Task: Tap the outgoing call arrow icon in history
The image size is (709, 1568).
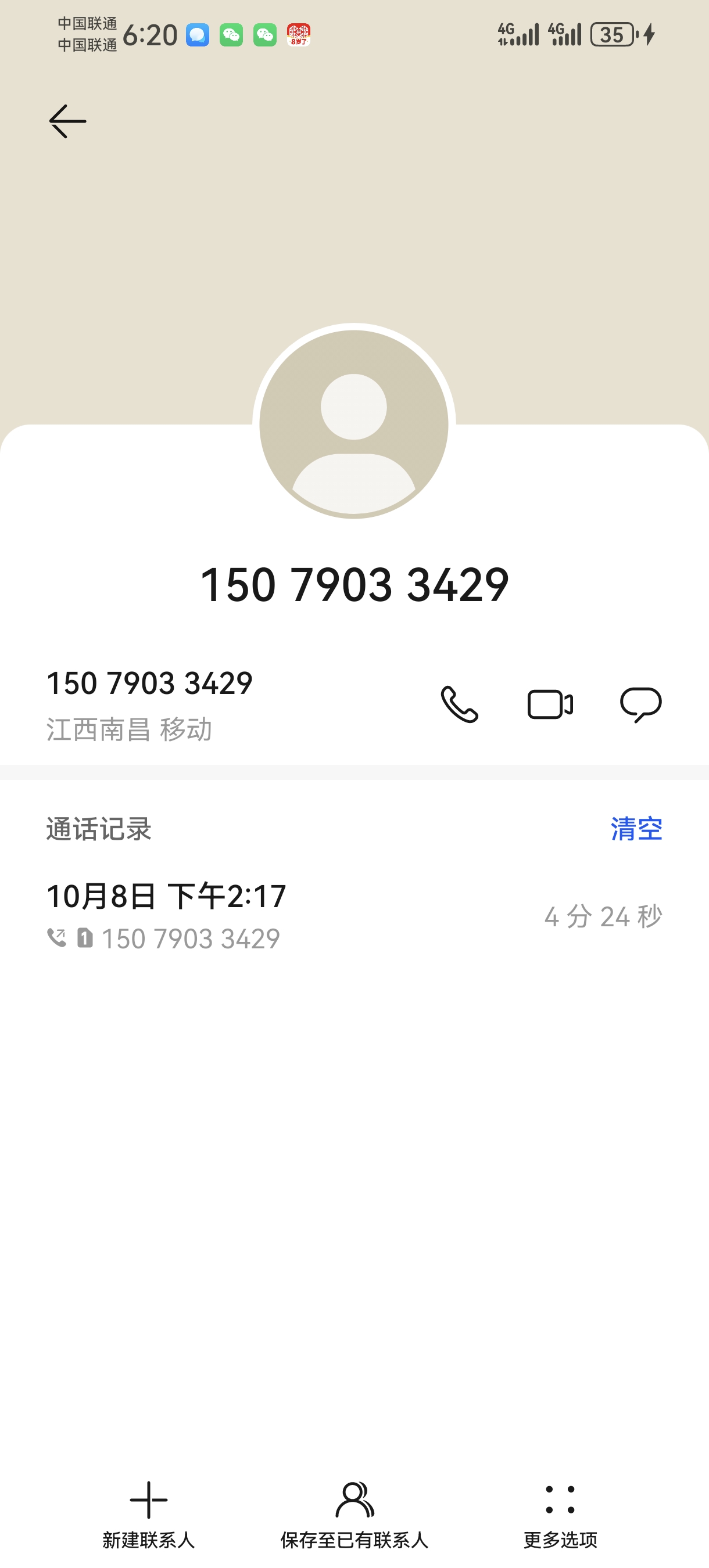Action: pos(58,938)
